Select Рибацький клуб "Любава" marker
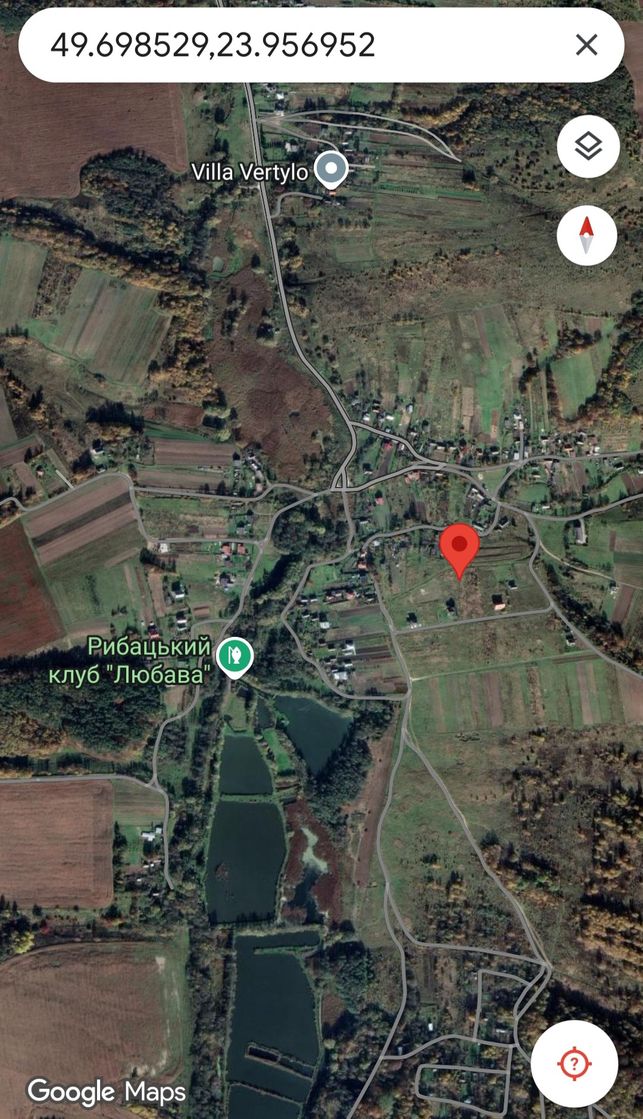The image size is (643, 1119). 236,658
